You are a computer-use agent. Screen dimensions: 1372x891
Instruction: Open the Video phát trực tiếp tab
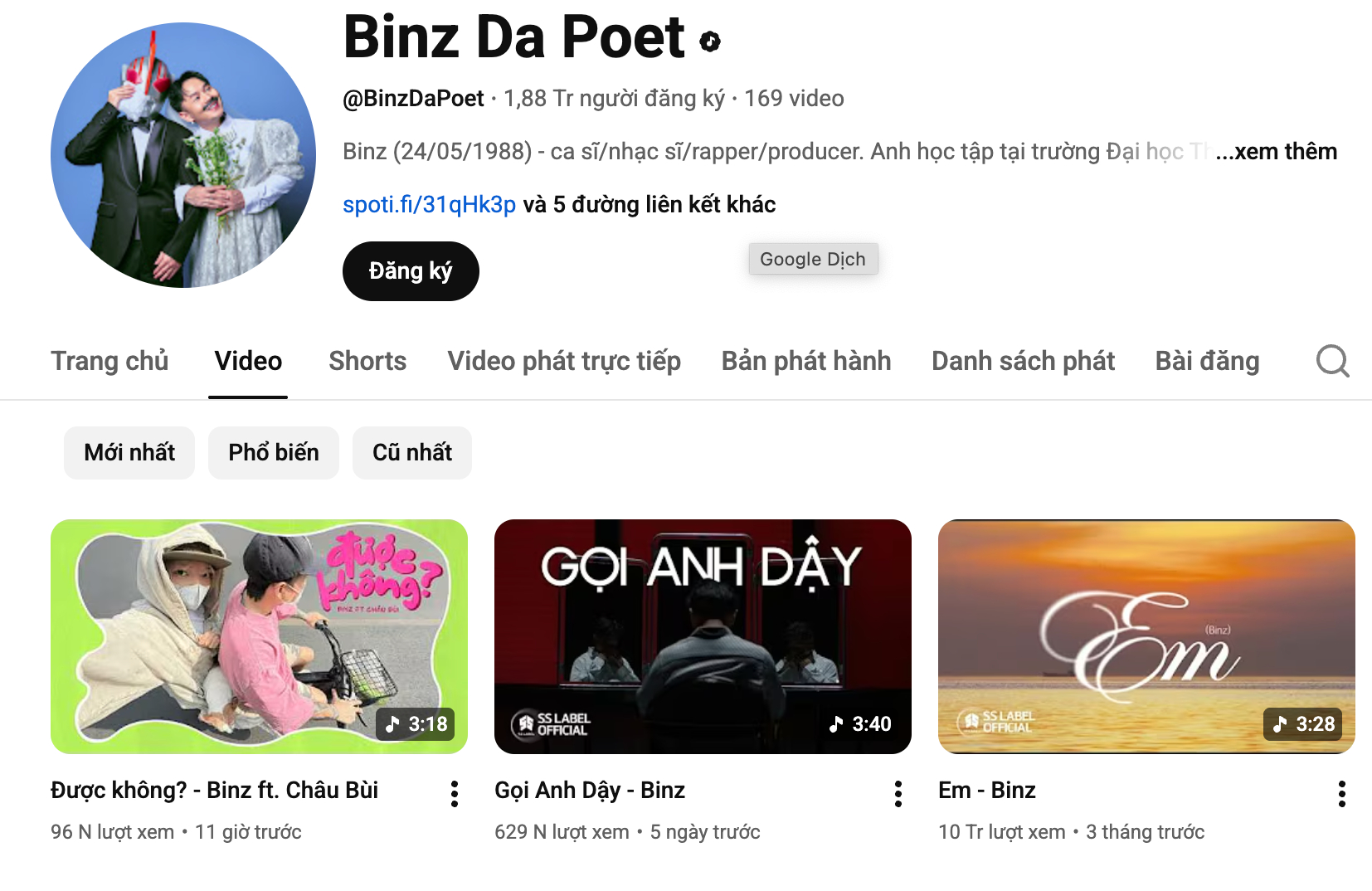564,361
